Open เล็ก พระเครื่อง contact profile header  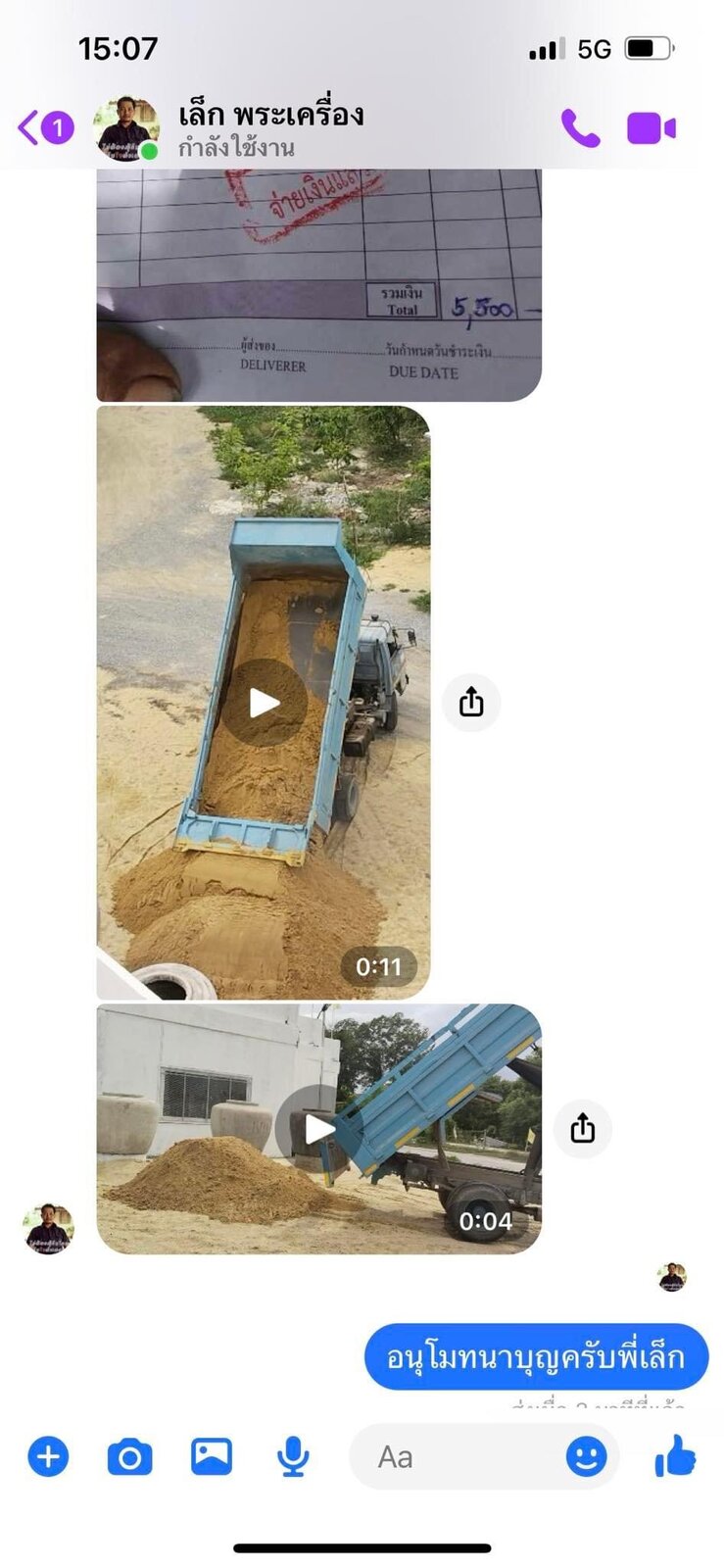tap(269, 127)
